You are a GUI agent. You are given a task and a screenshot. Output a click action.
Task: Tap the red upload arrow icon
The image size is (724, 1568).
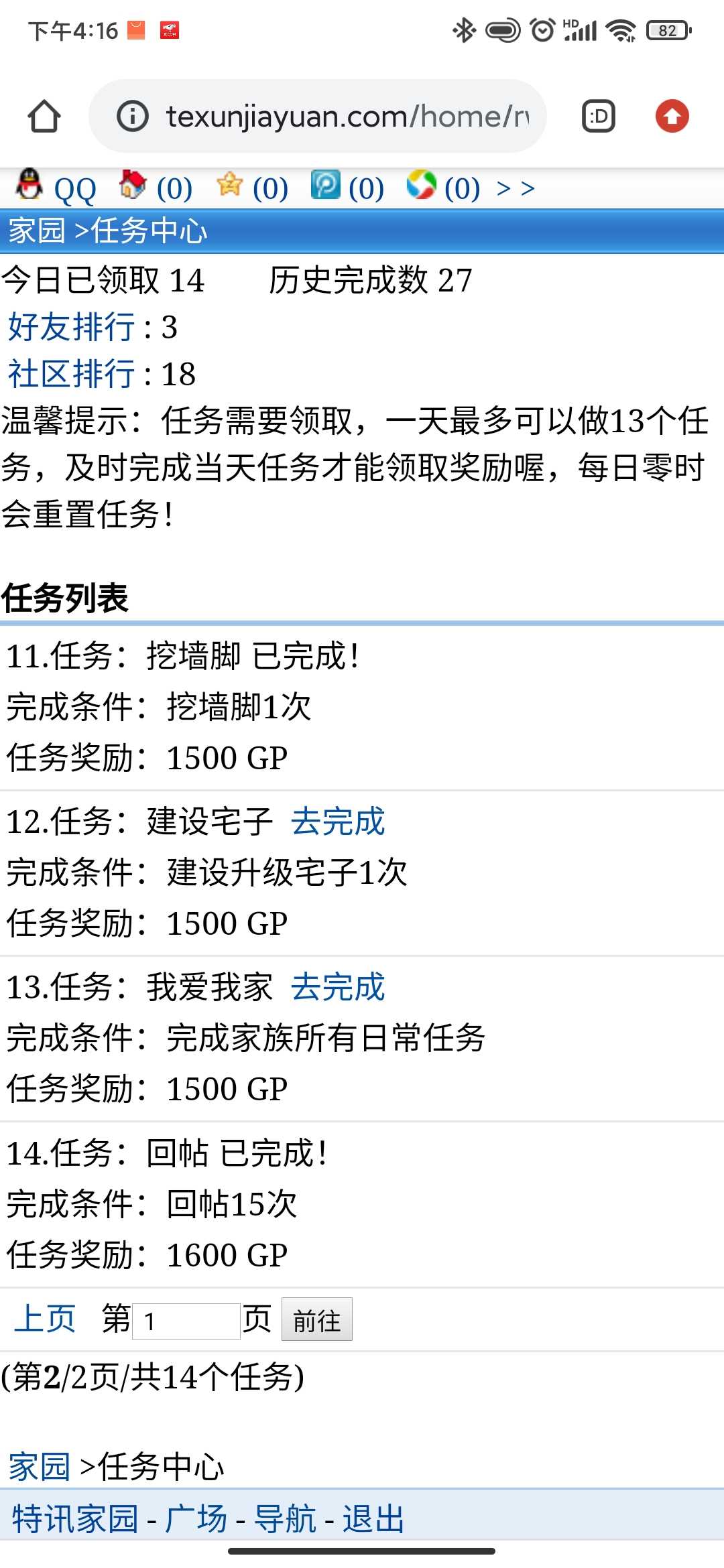(672, 116)
